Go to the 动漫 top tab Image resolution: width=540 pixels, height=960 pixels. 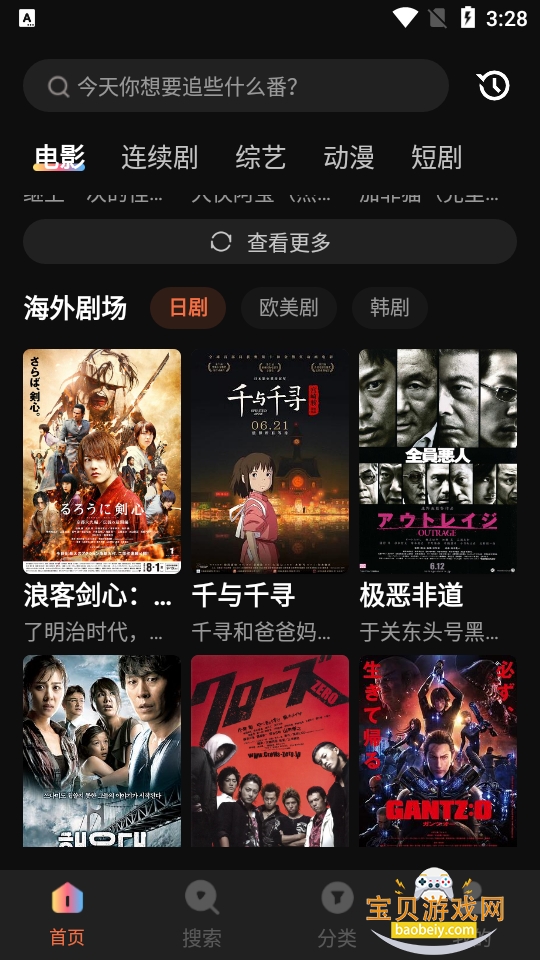coord(348,157)
